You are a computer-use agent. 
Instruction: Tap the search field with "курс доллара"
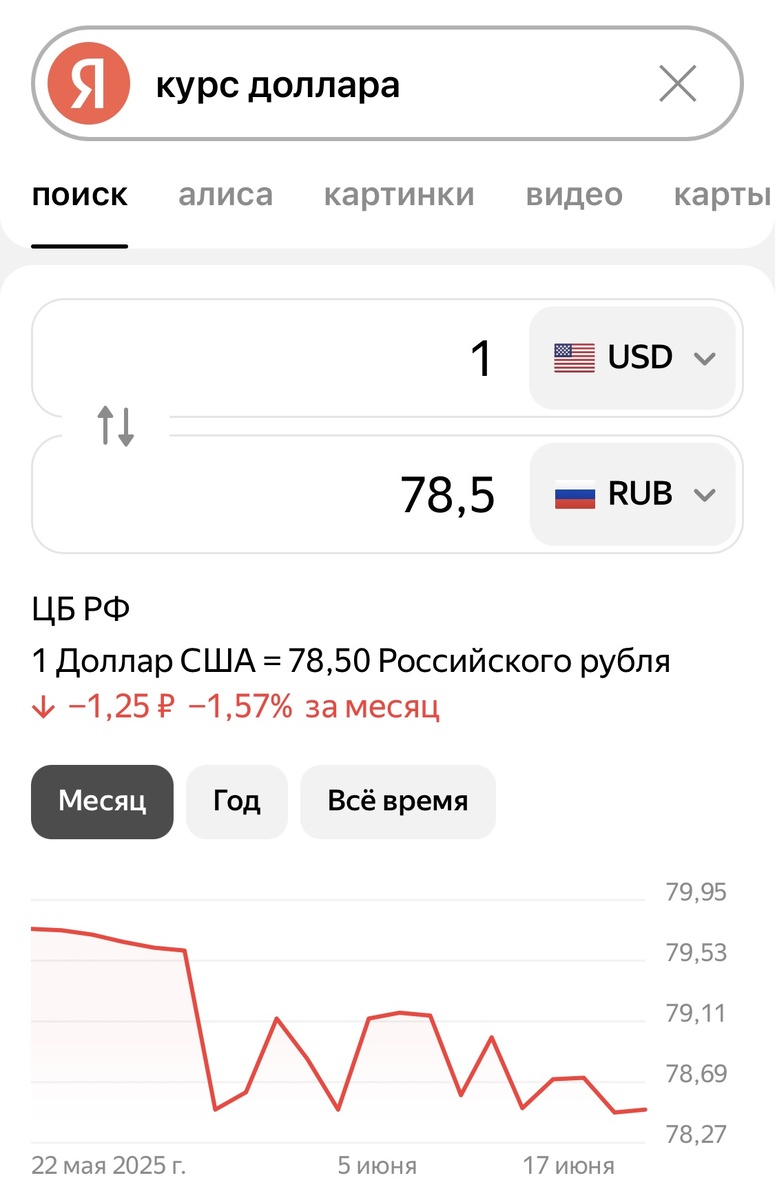380,86
